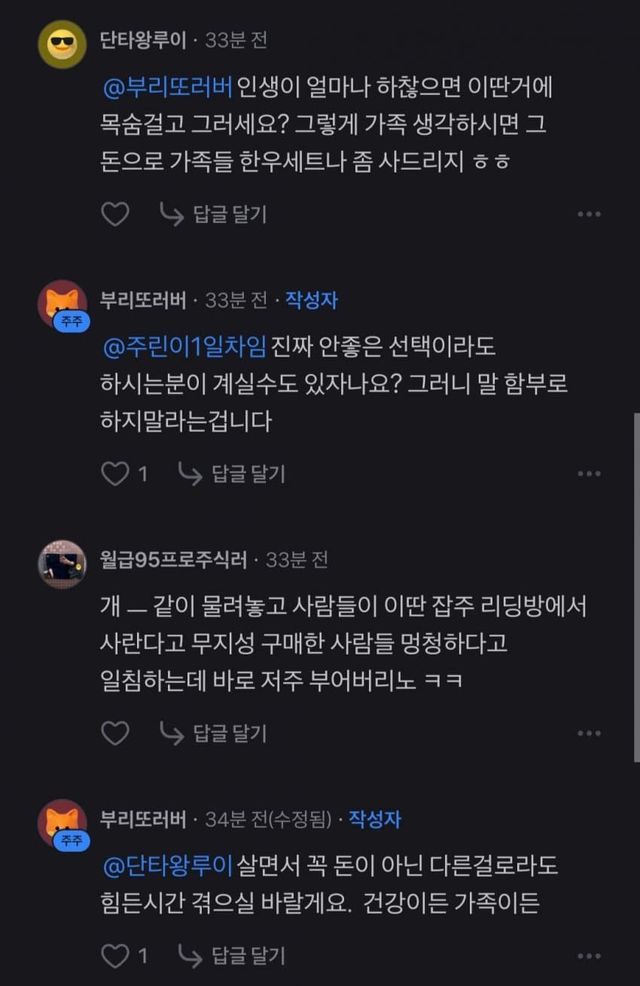Like 부리또러버's edited comment from 34분 전
The height and width of the screenshot is (986, 640).
(x=116, y=955)
